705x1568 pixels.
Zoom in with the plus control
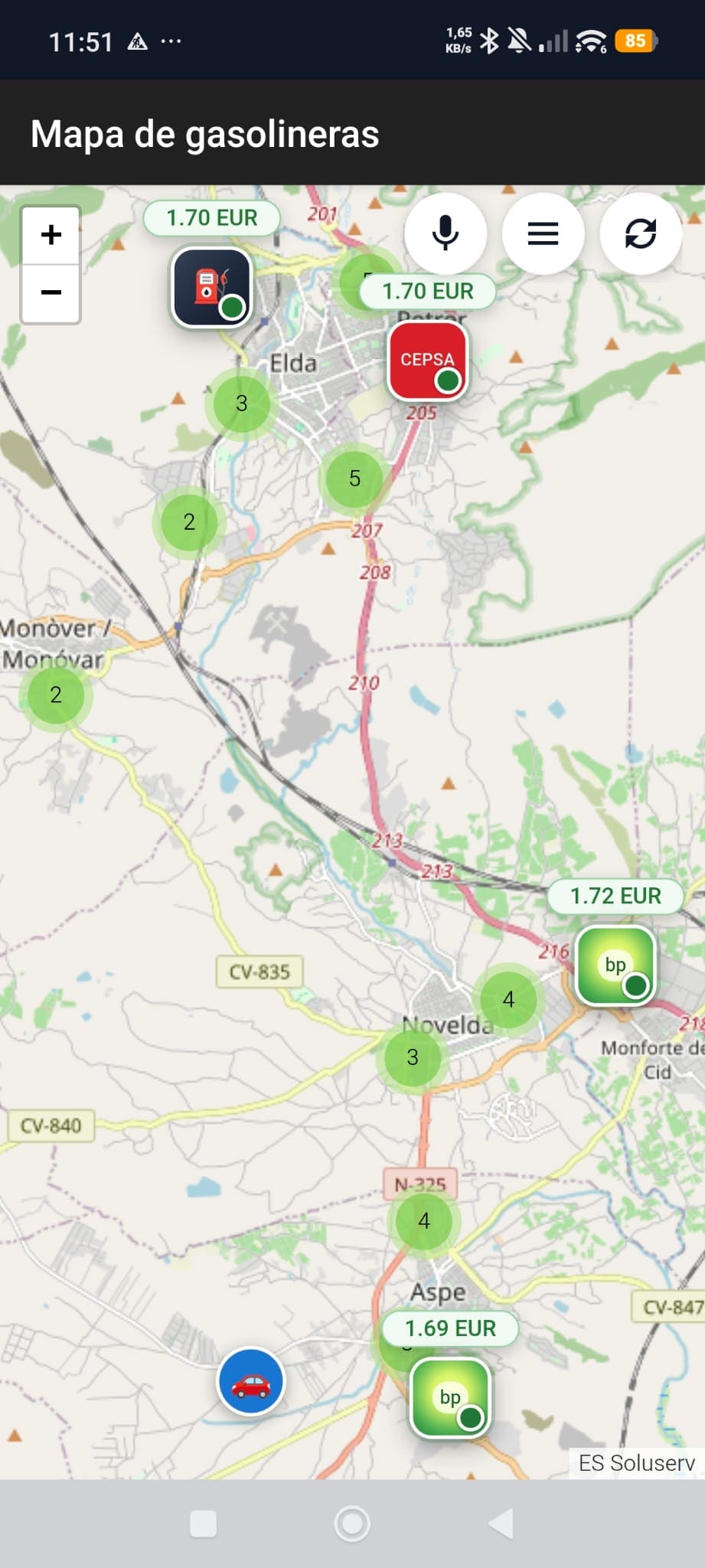51,234
